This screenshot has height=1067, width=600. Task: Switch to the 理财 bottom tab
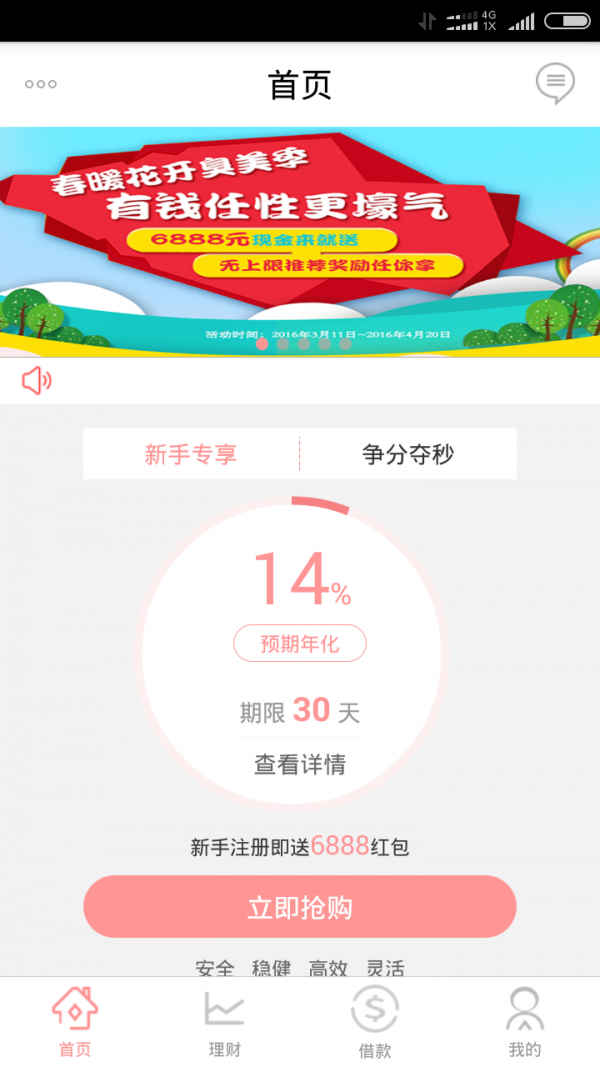tap(225, 1022)
